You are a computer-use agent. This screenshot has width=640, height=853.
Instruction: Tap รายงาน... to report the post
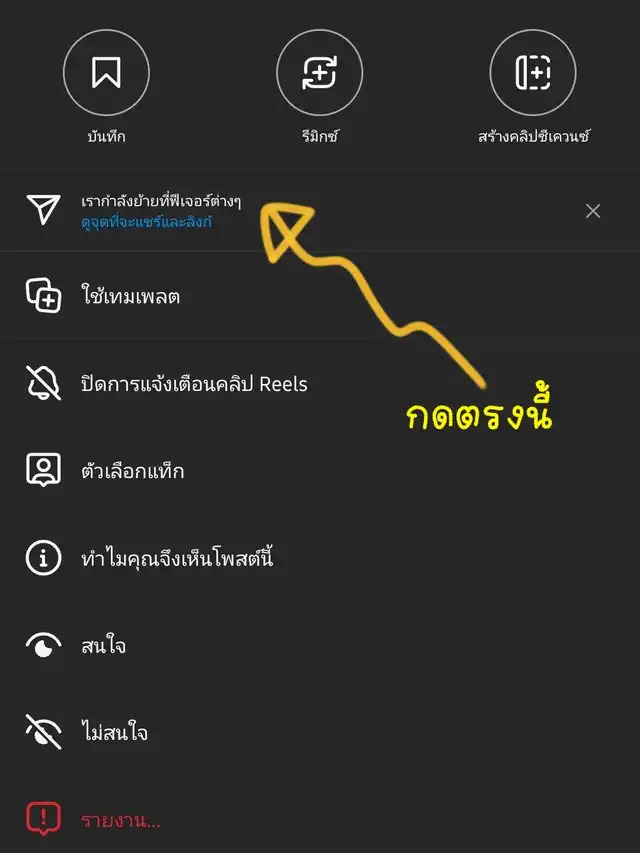[120, 820]
